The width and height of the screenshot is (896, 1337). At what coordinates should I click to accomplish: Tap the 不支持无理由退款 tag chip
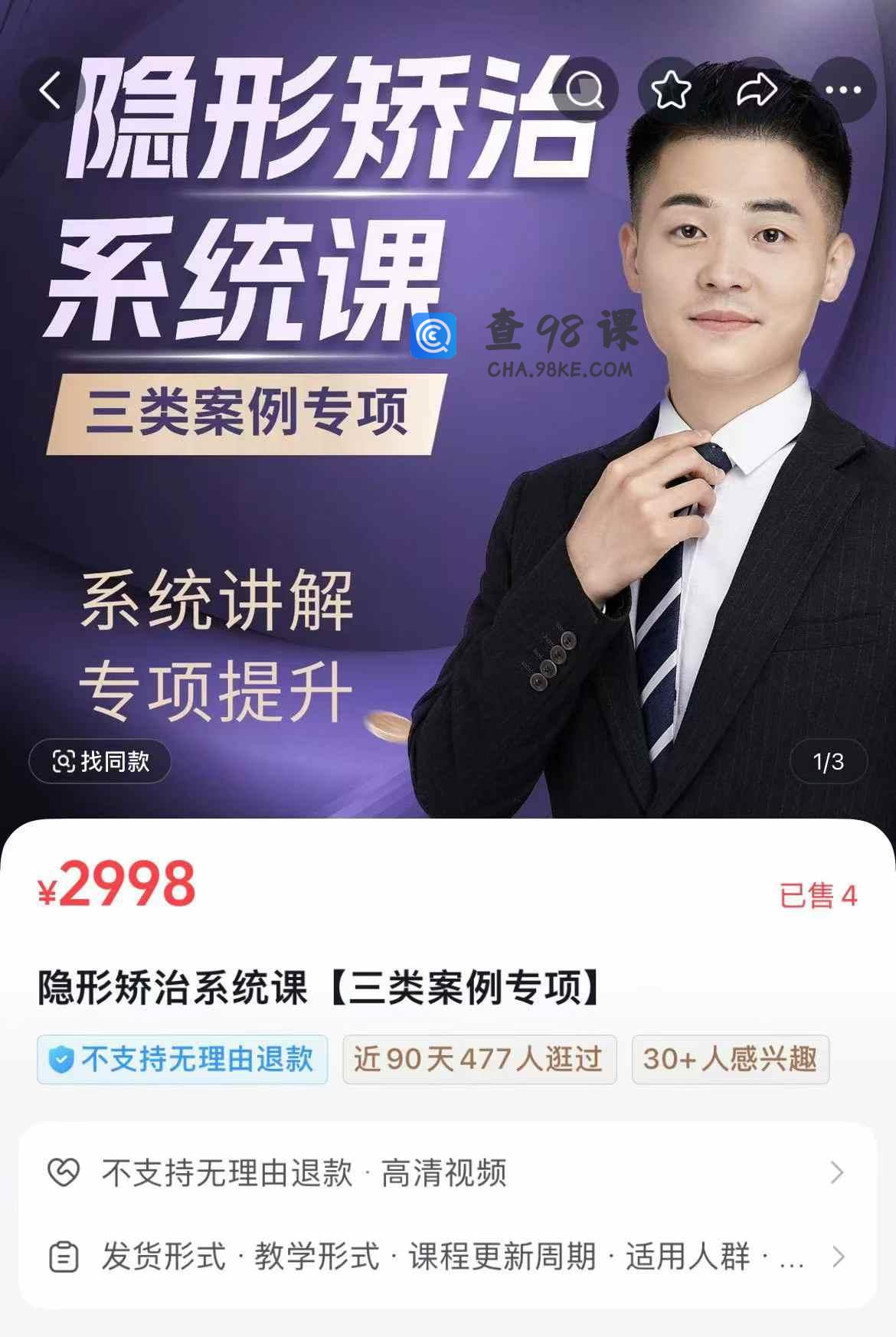pyautogui.click(x=182, y=1059)
